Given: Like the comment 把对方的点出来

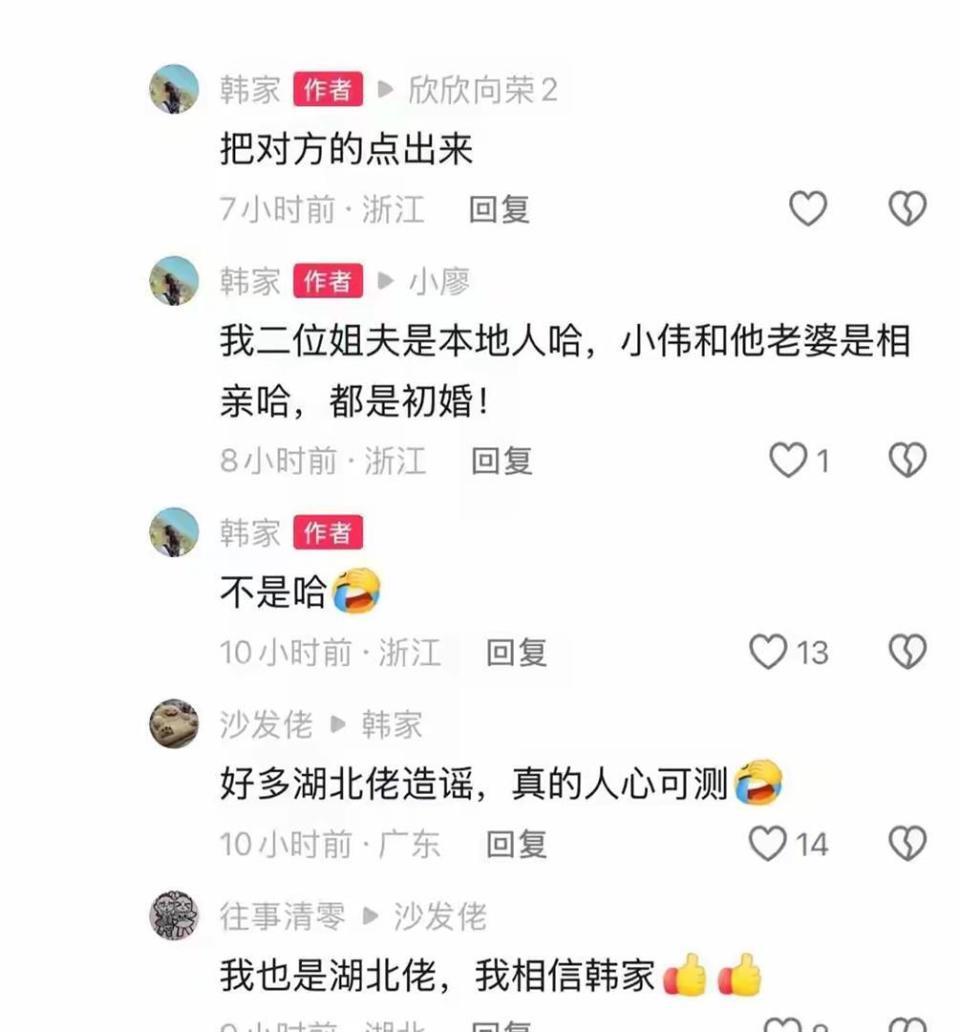Looking at the screenshot, I should [807, 209].
